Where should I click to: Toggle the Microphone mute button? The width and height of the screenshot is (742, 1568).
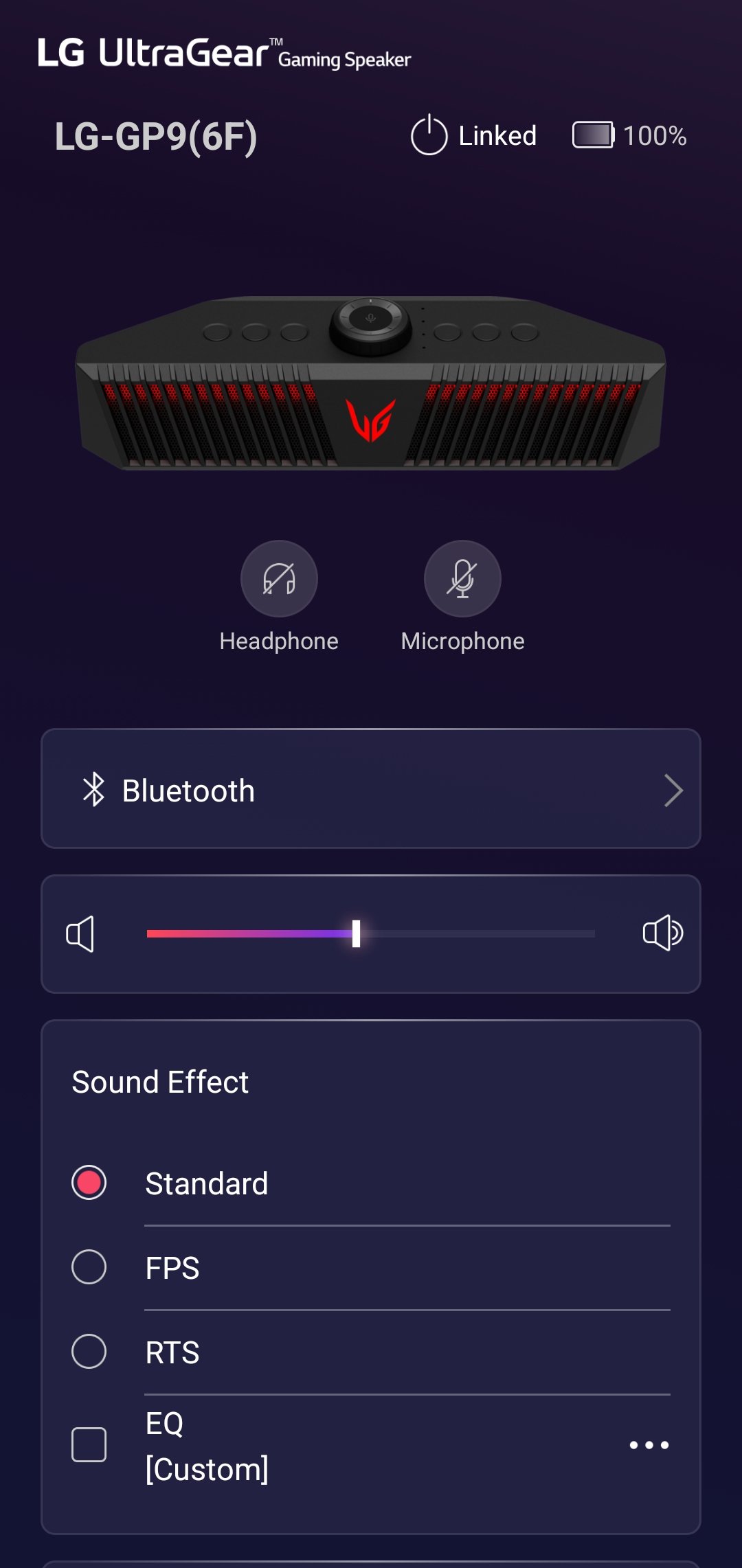pyautogui.click(x=462, y=578)
